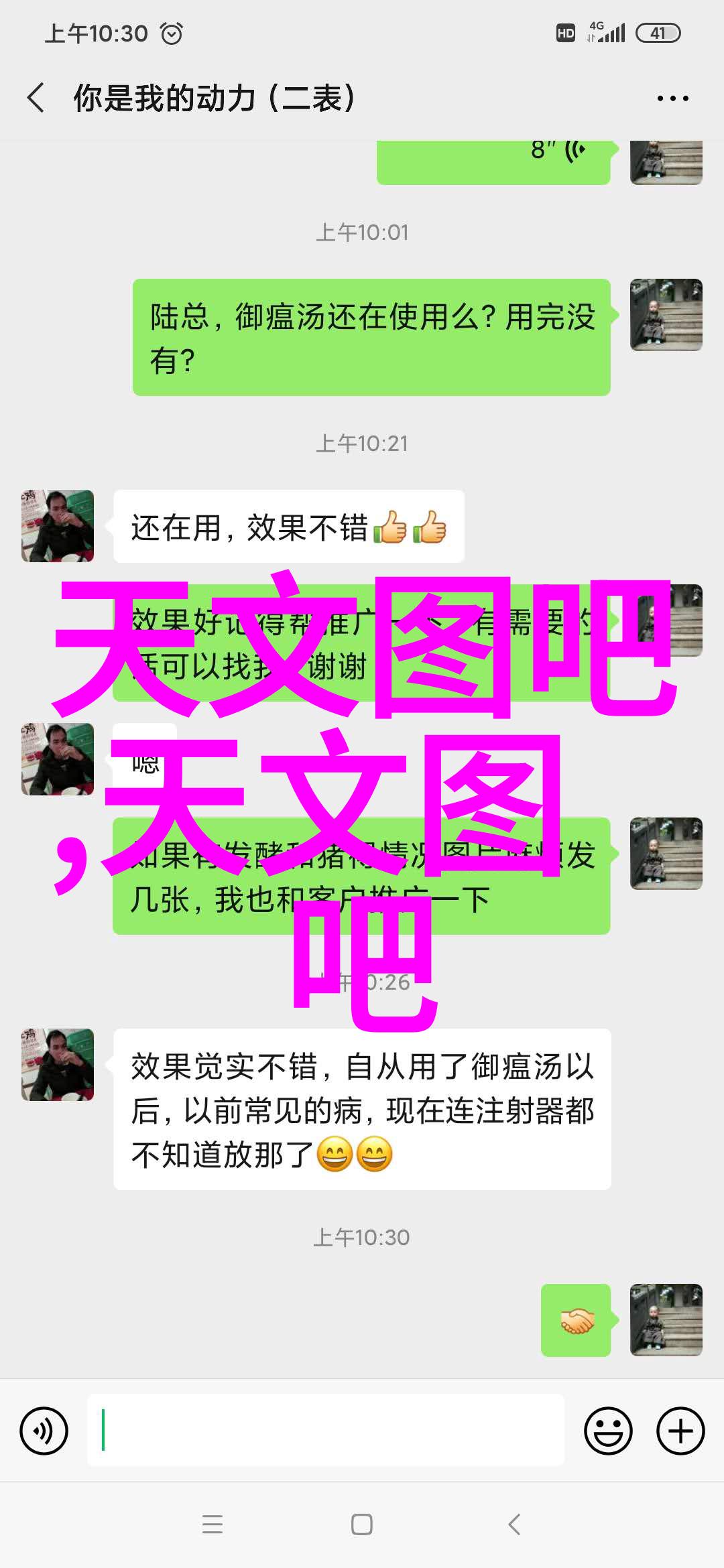This screenshot has width=724, height=1568.
Task: Focus the message text field
Action: coord(326,1430)
